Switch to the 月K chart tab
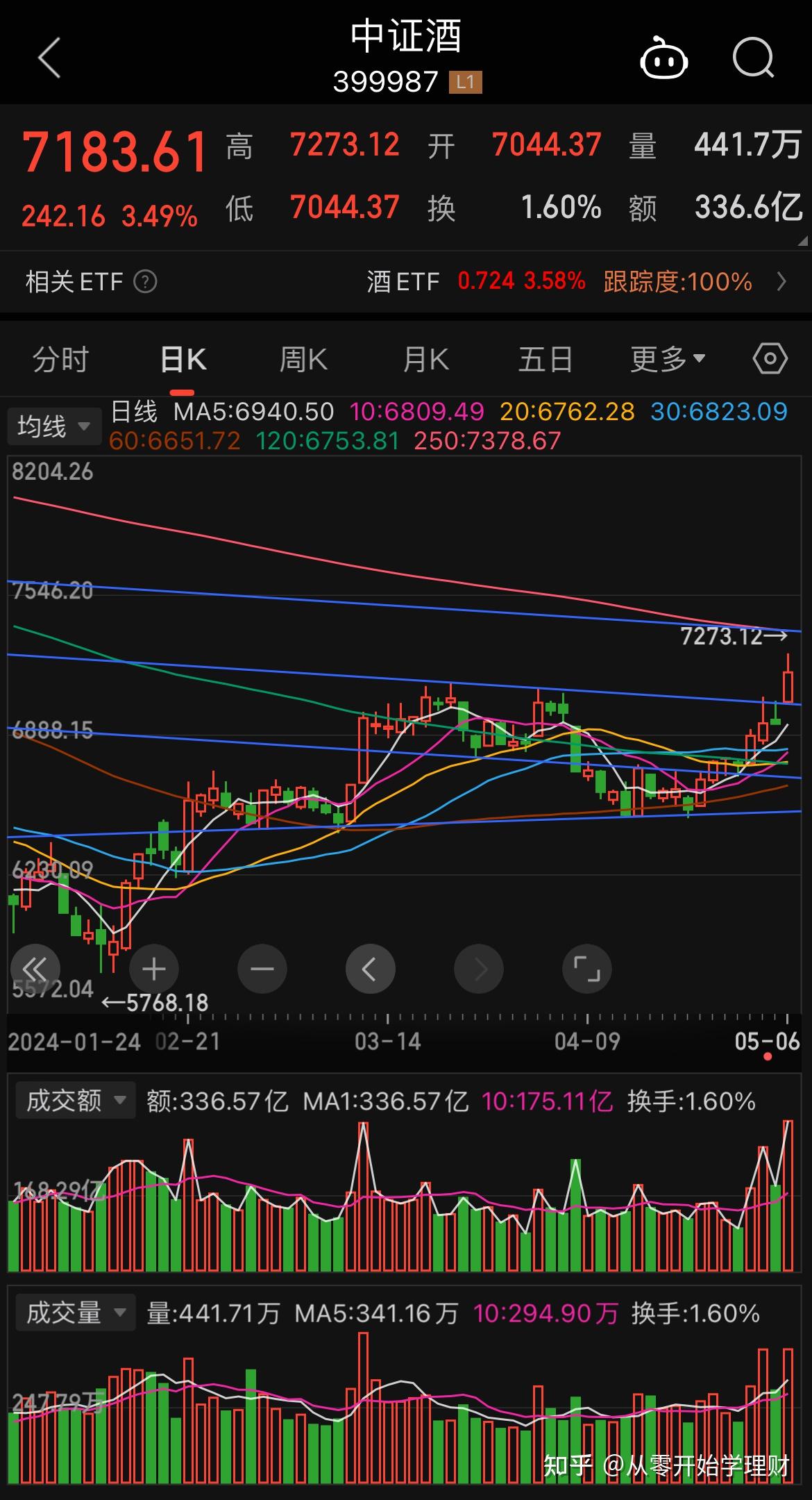 [x=425, y=360]
